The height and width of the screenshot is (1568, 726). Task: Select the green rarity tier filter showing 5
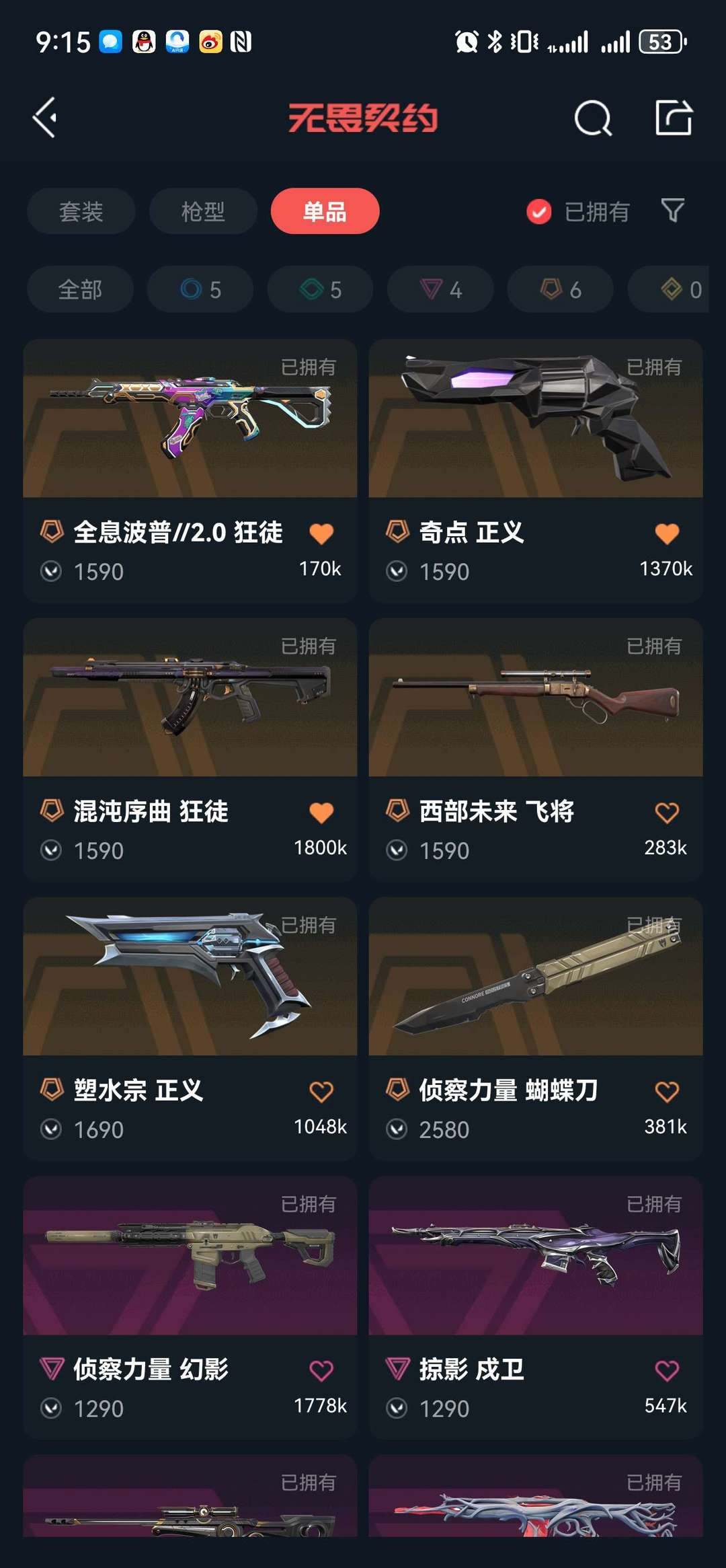click(x=319, y=289)
